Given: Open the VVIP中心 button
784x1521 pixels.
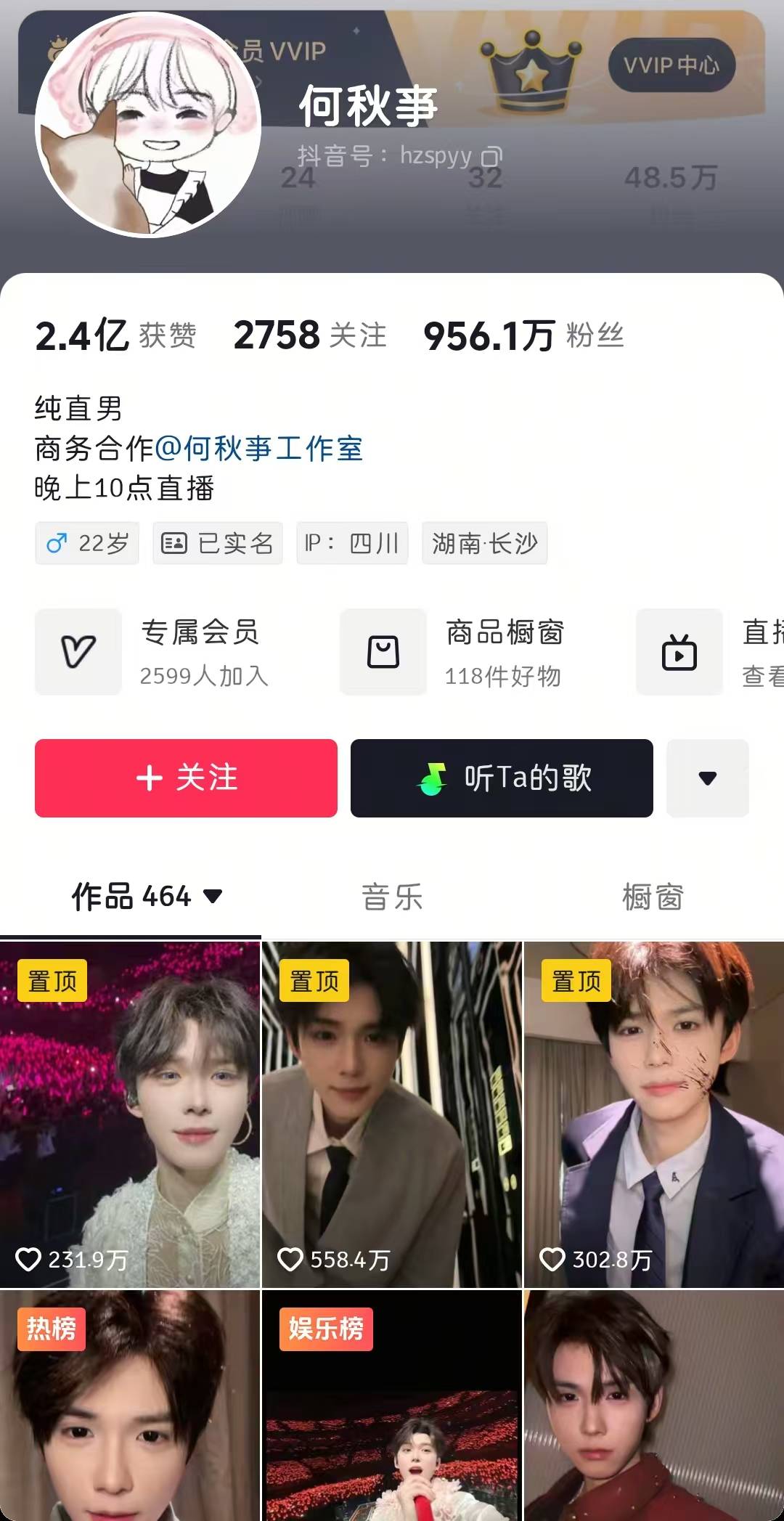Looking at the screenshot, I should (x=671, y=65).
